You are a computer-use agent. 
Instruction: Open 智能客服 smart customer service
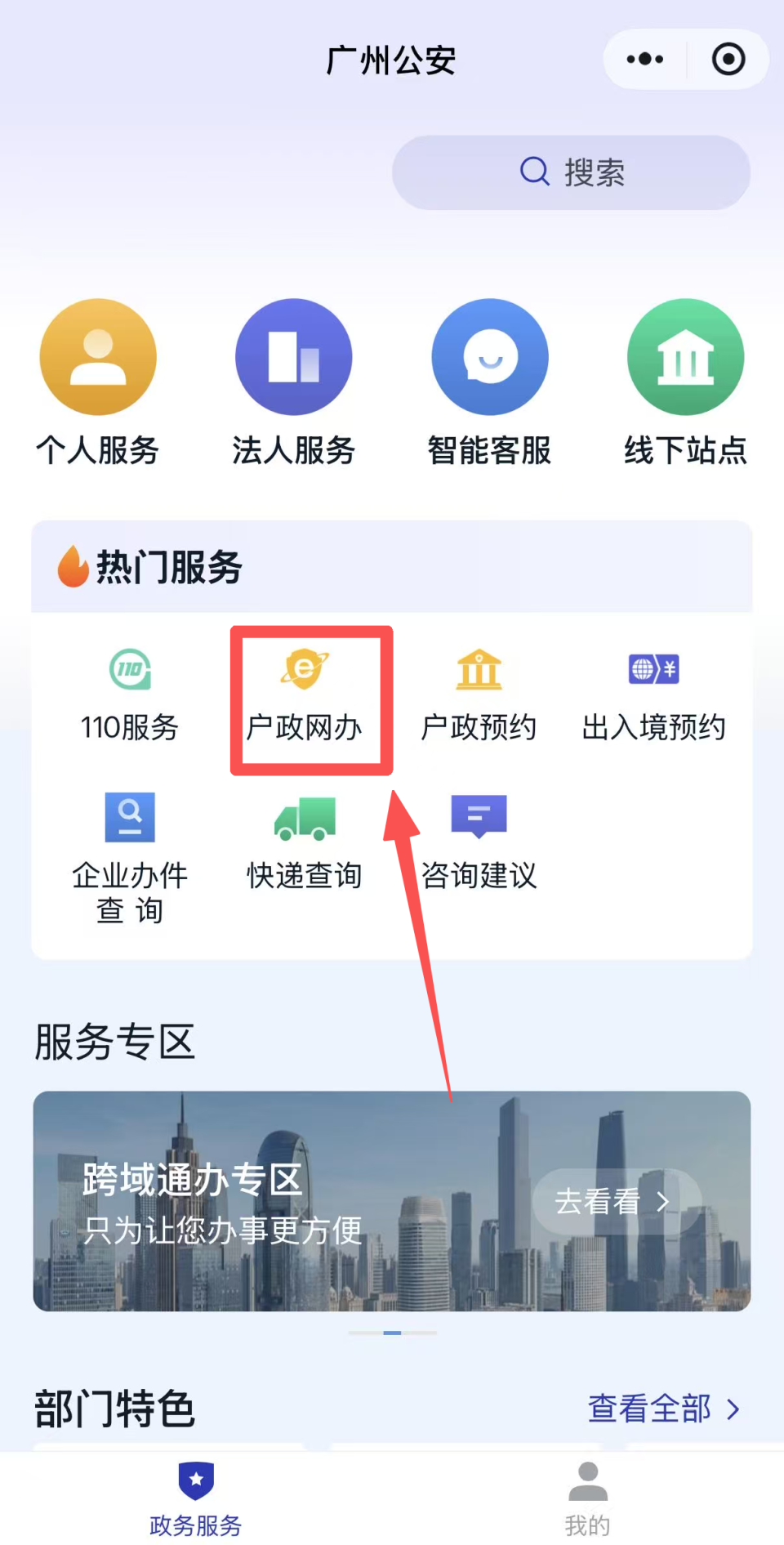(490, 384)
